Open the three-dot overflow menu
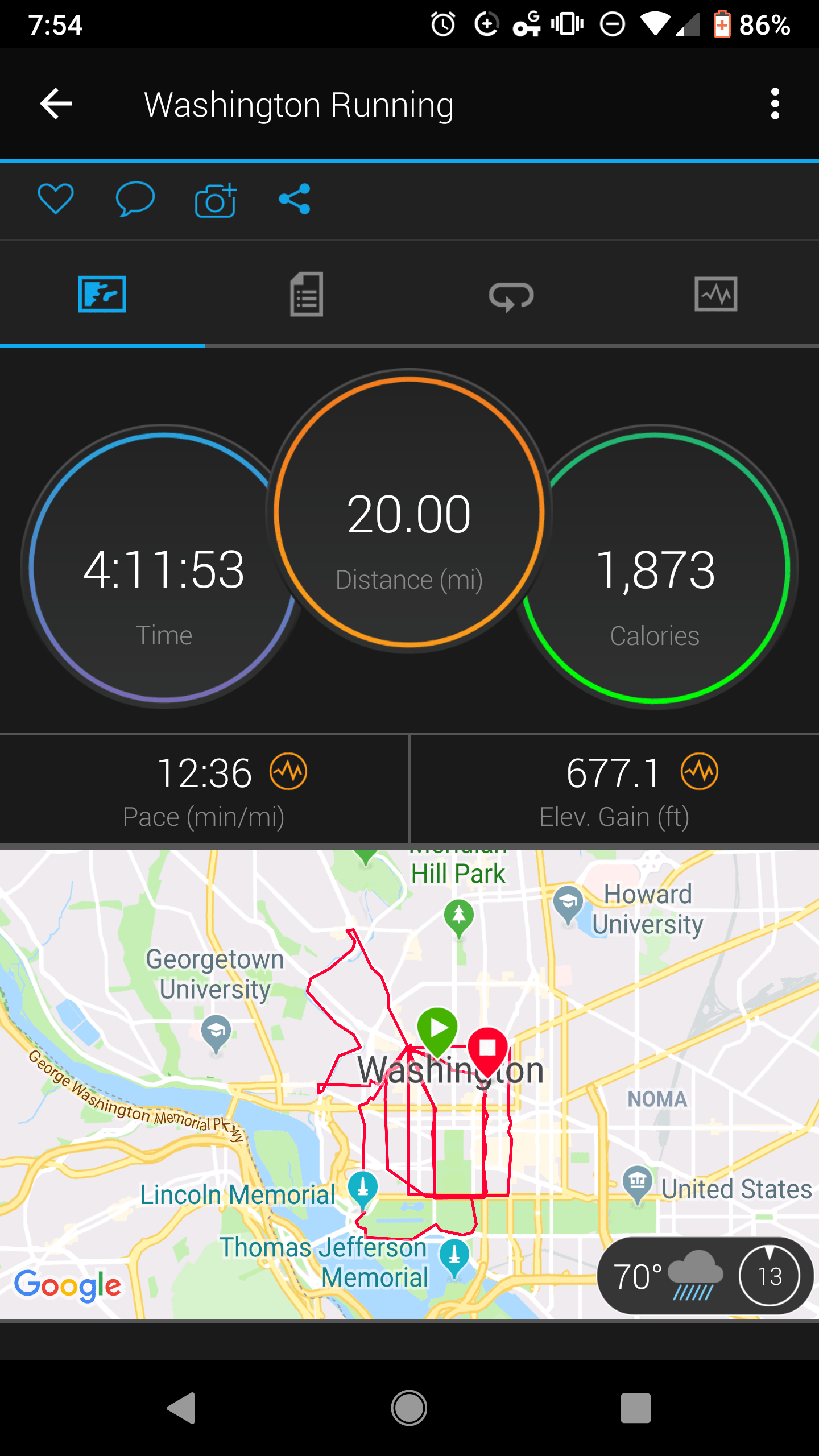This screenshot has width=819, height=1456. [775, 104]
